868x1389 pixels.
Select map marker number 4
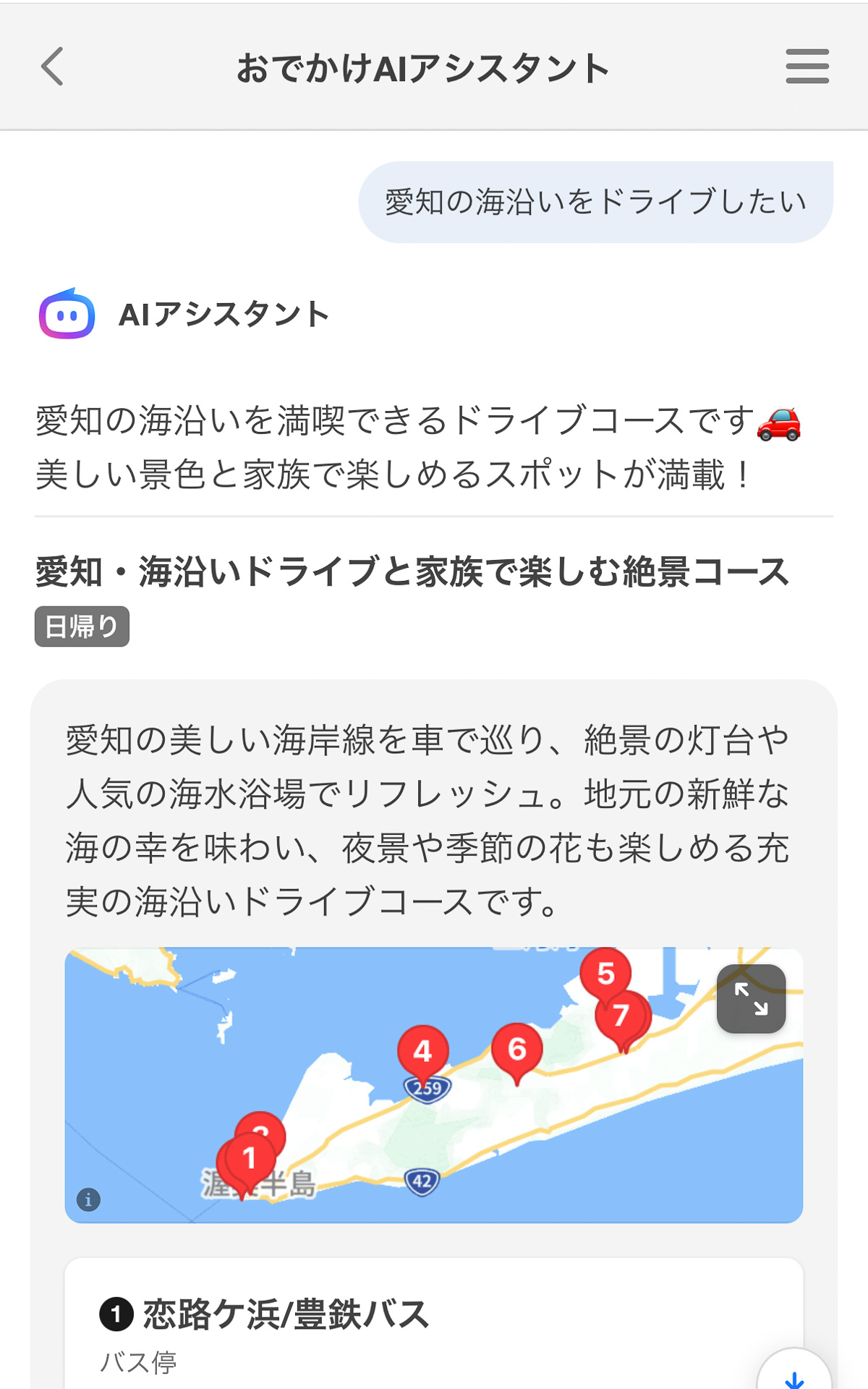[423, 1050]
